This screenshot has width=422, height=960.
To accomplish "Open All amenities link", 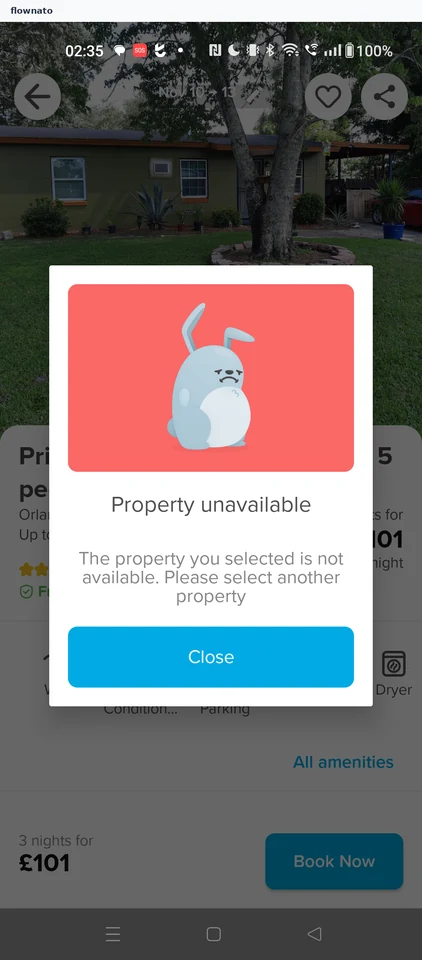I will coord(343,762).
